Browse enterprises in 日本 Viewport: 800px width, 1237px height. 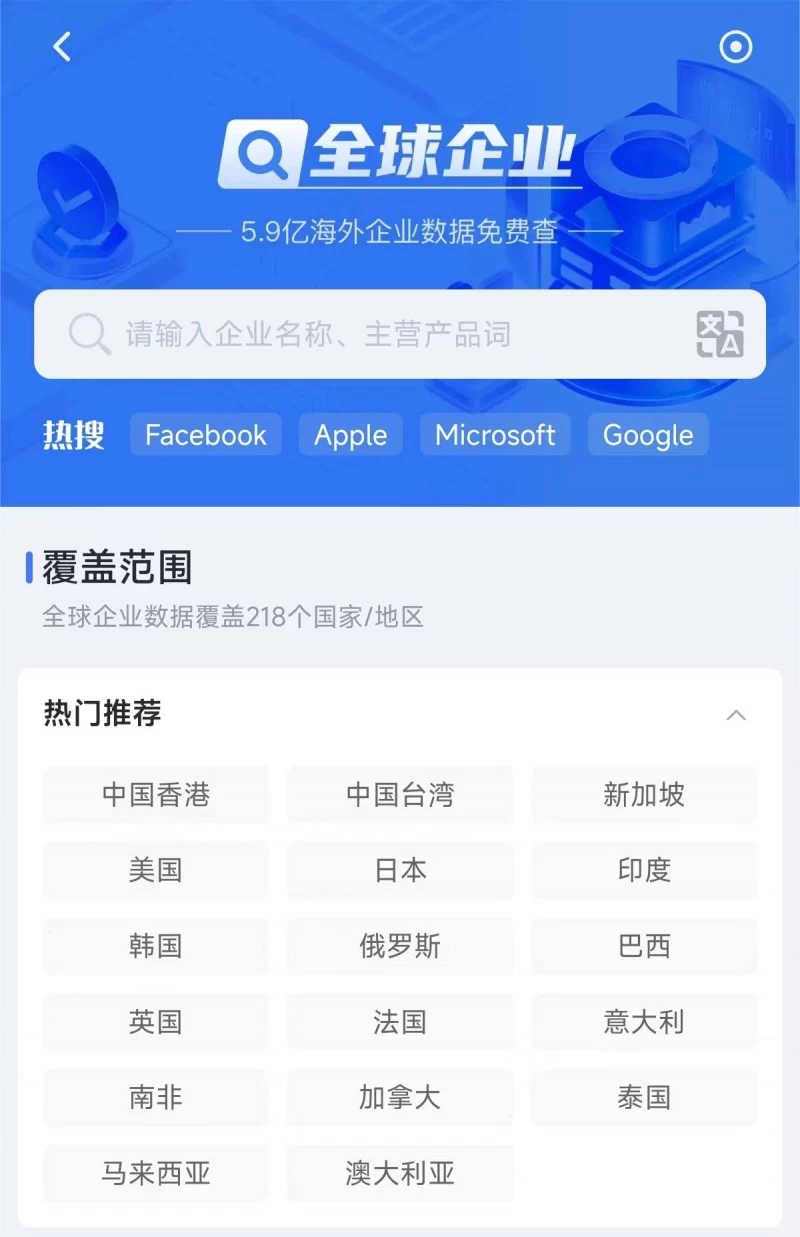point(400,870)
